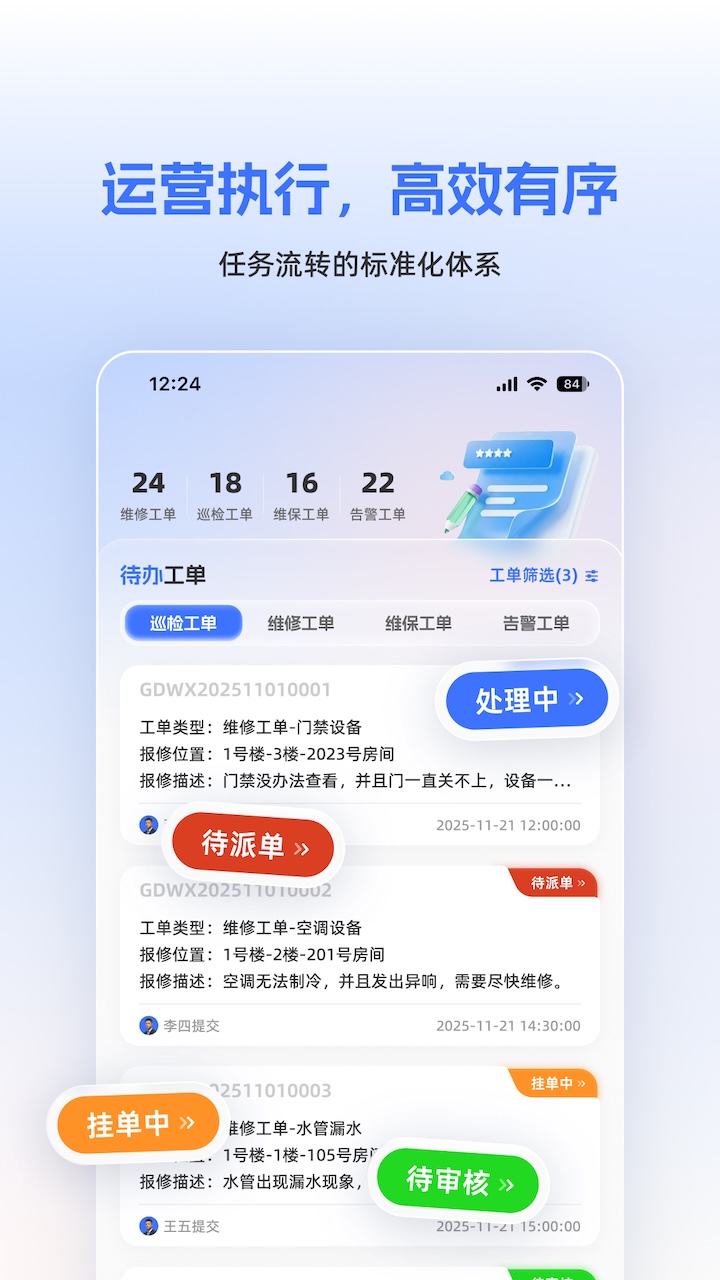Switch to the 维修工单 tab
The height and width of the screenshot is (1280, 720).
(300, 622)
